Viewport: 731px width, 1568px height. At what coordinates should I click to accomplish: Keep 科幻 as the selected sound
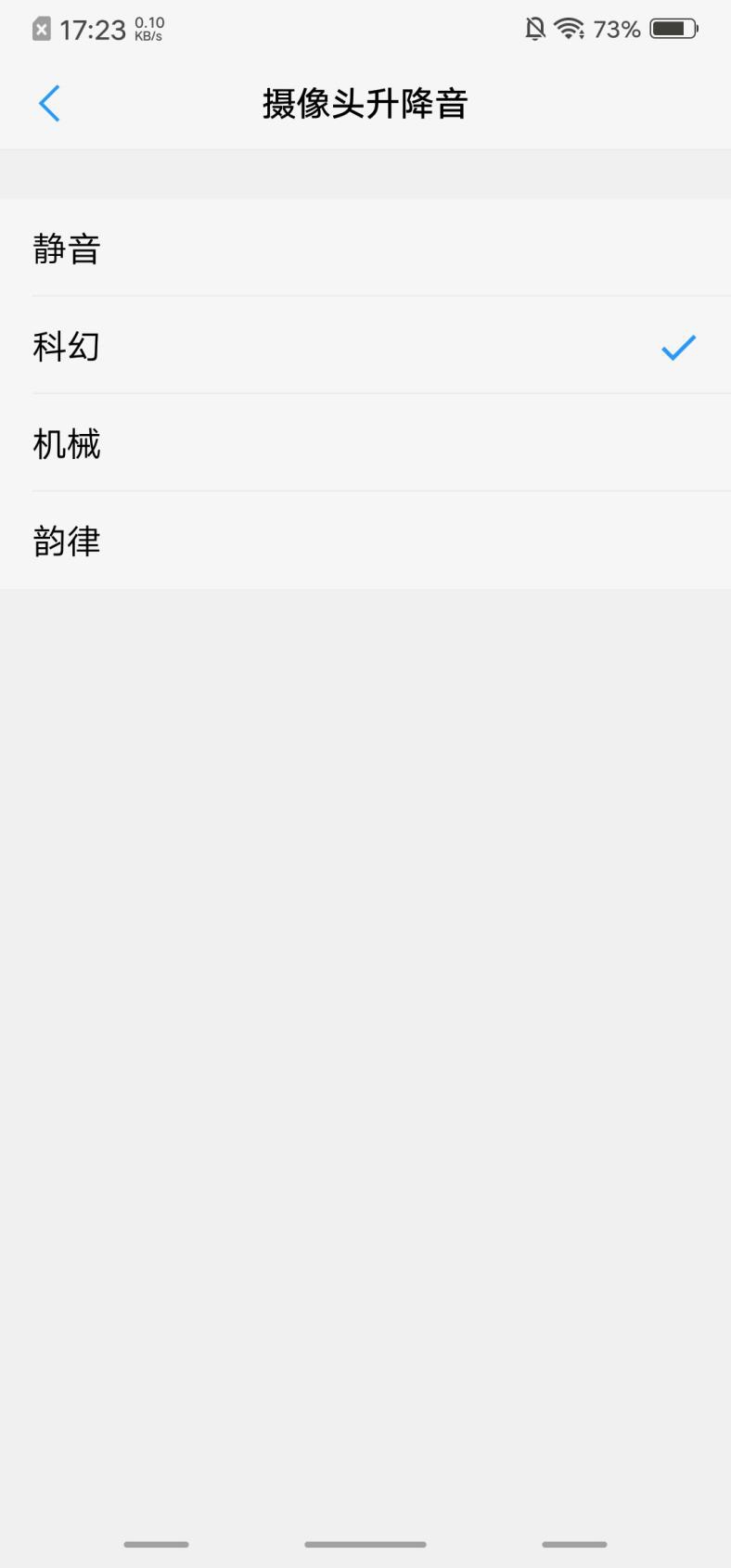tap(365, 347)
